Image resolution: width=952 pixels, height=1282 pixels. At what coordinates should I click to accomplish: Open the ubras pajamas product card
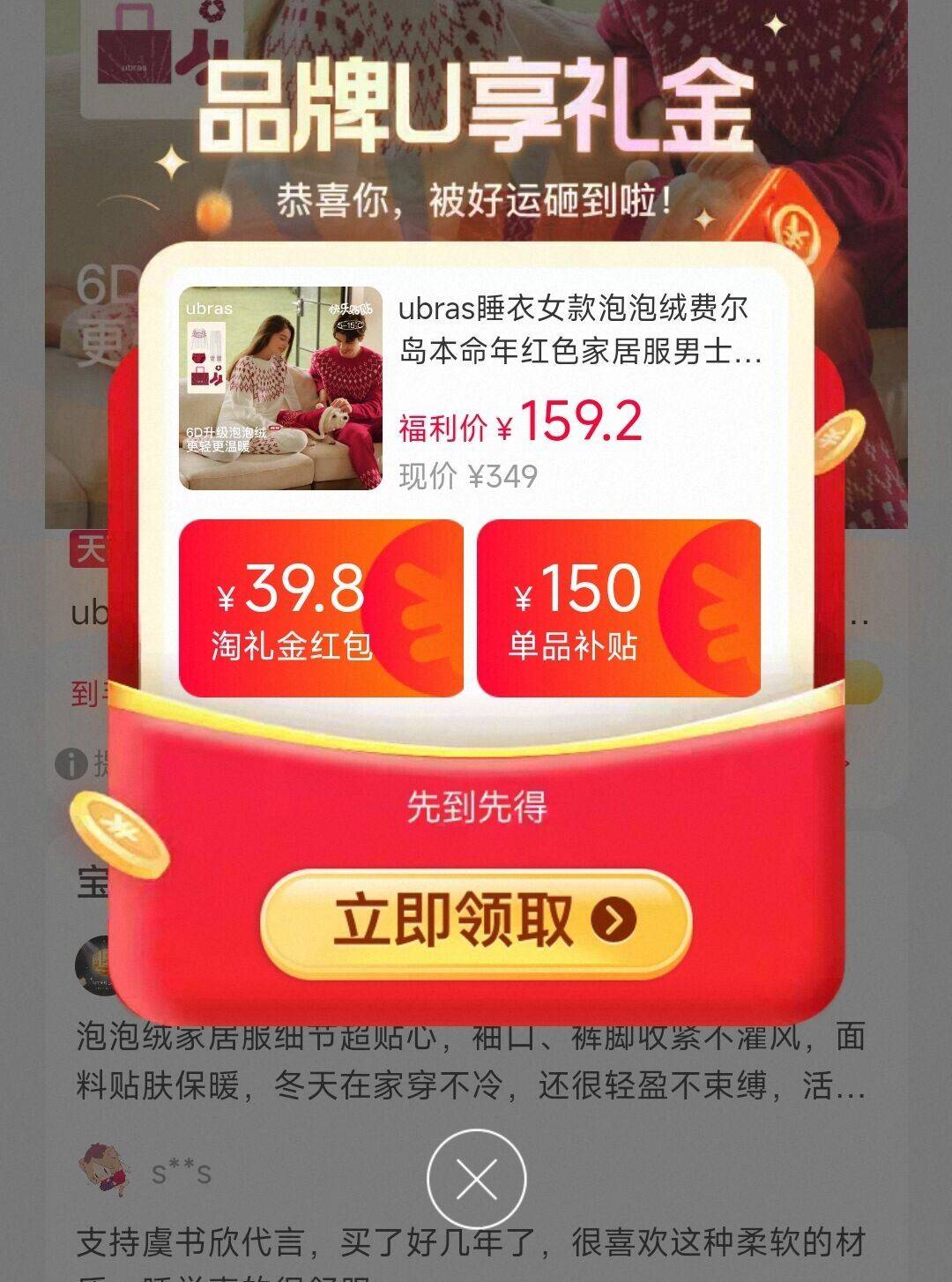pyautogui.click(x=476, y=388)
